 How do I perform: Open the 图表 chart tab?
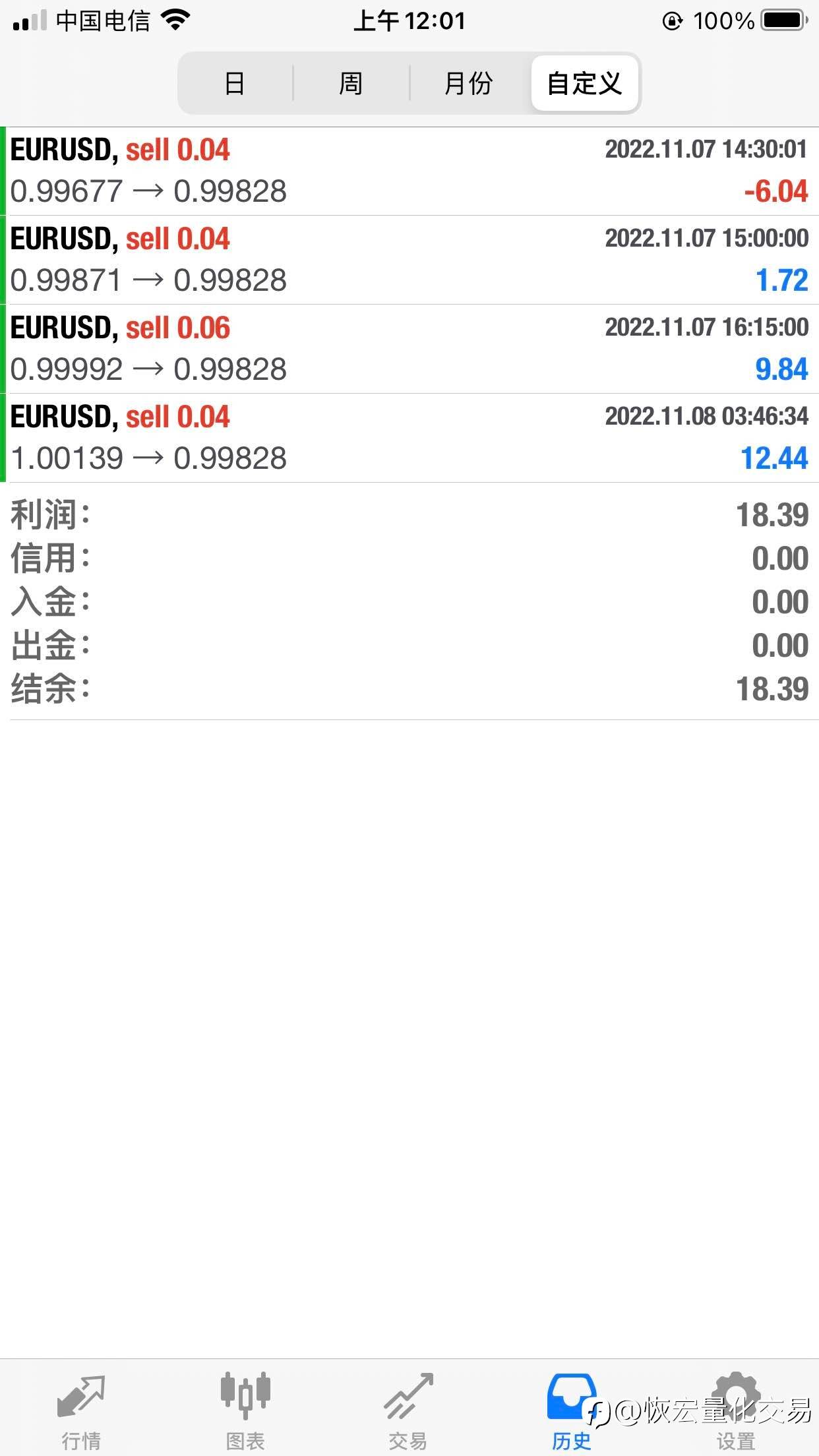[245, 1409]
